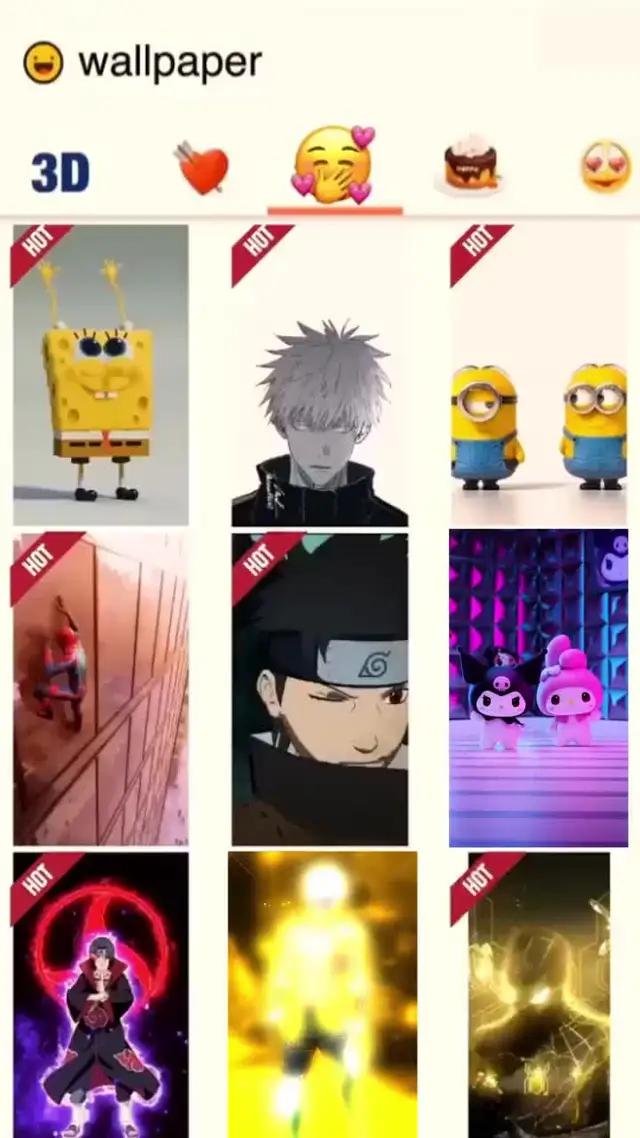
Task: View the Itachi red cloud cloak wallpaper
Action: click(100, 995)
